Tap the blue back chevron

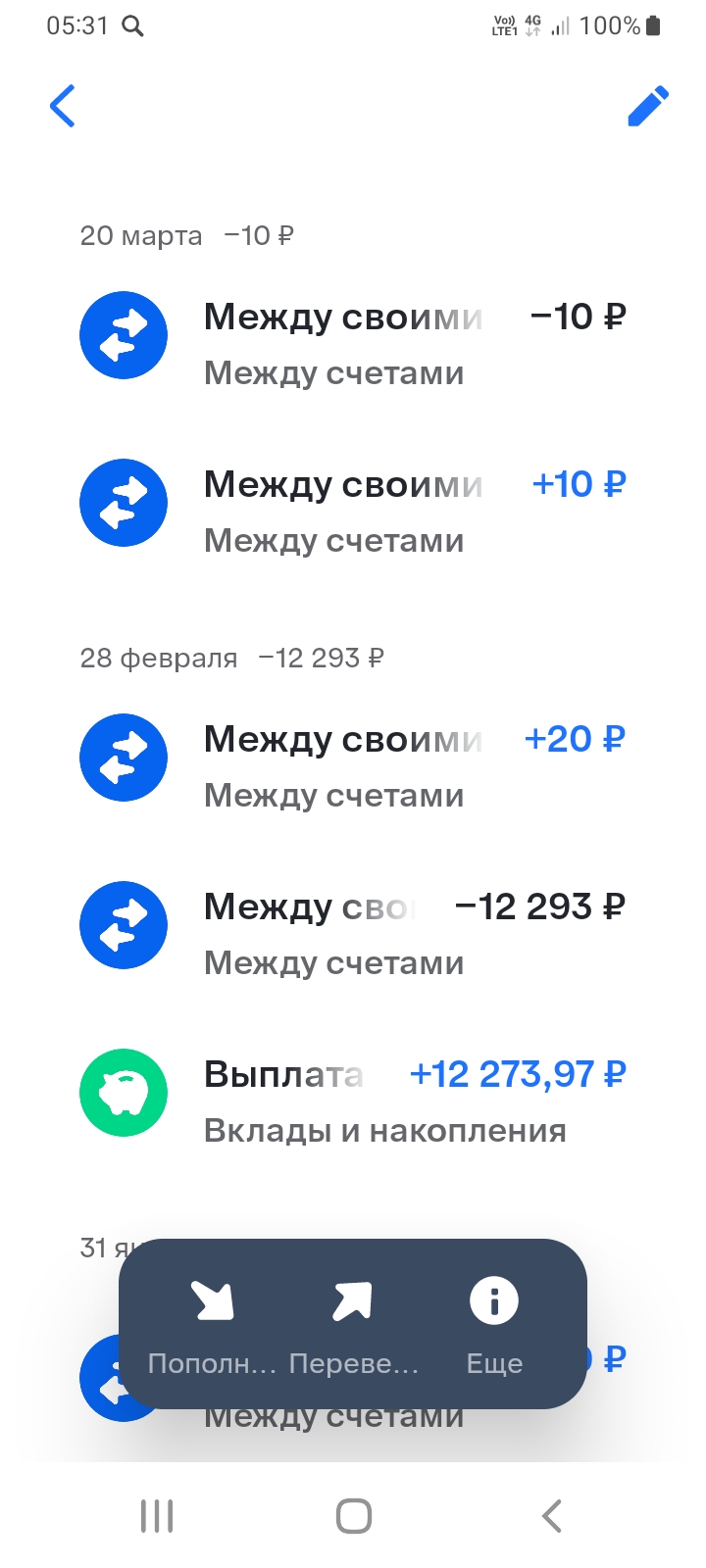click(x=62, y=106)
